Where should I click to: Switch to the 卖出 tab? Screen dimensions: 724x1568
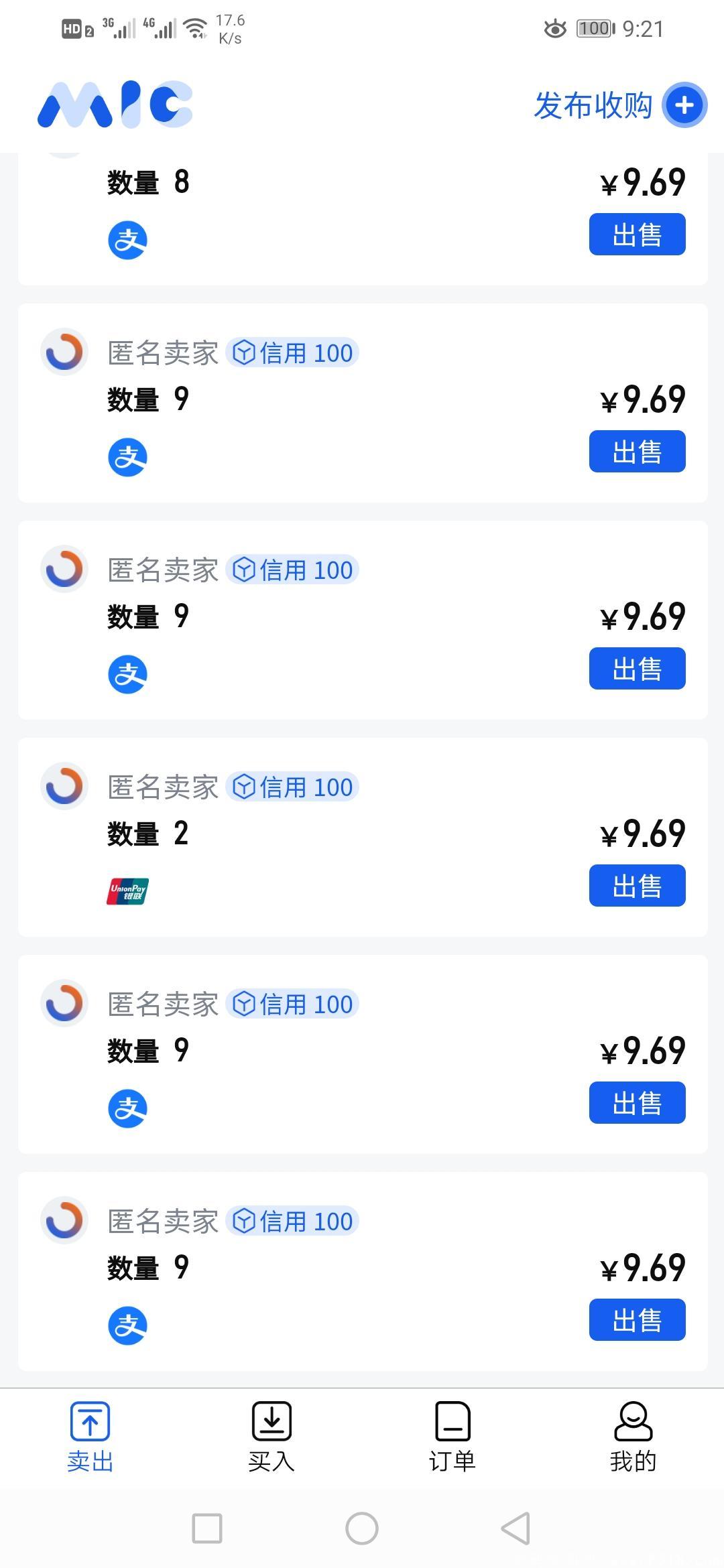pos(90,1437)
